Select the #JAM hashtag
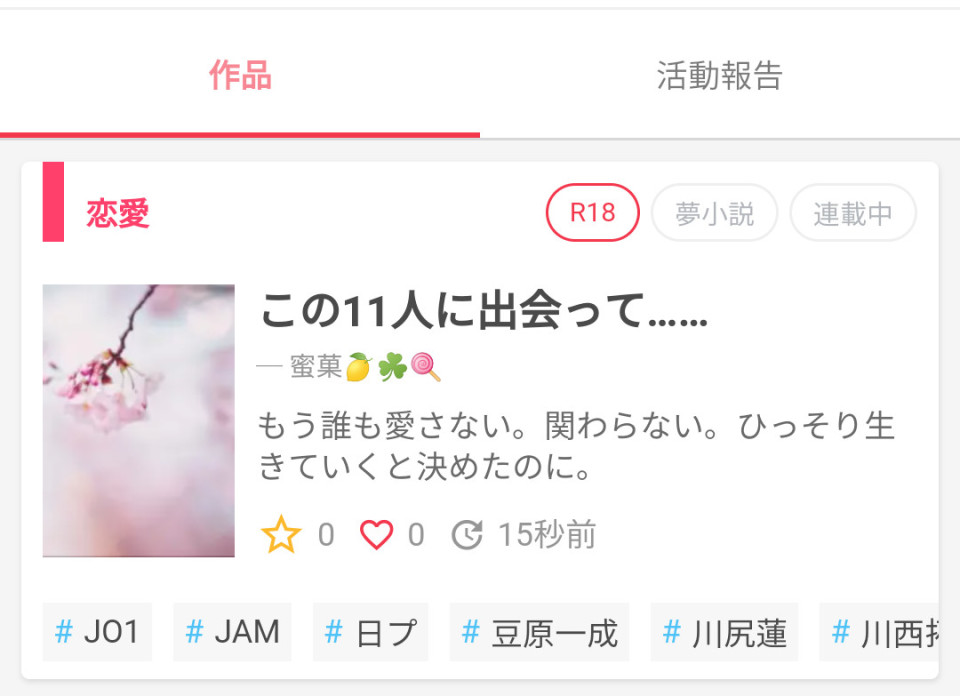Screen dimensions: 960x696 pos(232,632)
